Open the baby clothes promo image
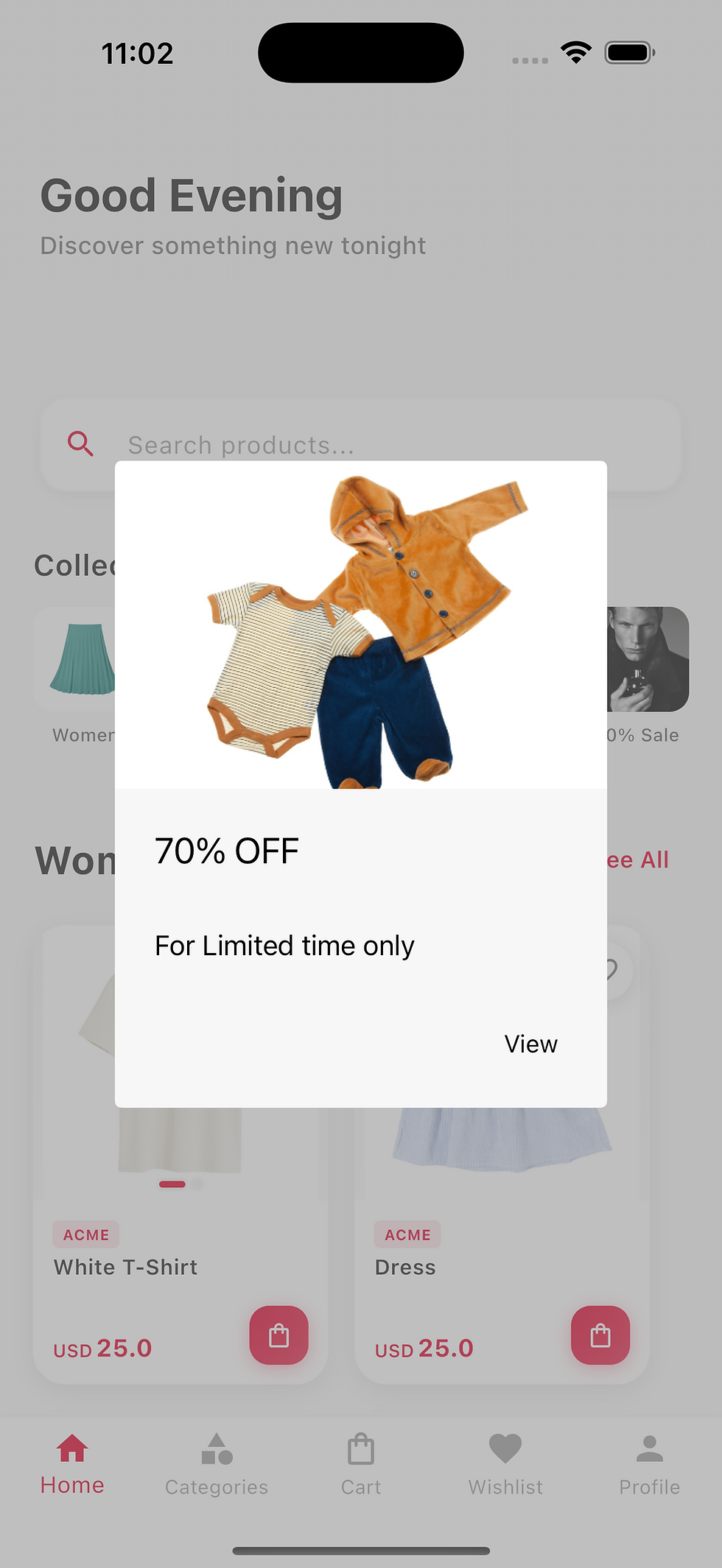The width and height of the screenshot is (722, 1568). coord(361,625)
